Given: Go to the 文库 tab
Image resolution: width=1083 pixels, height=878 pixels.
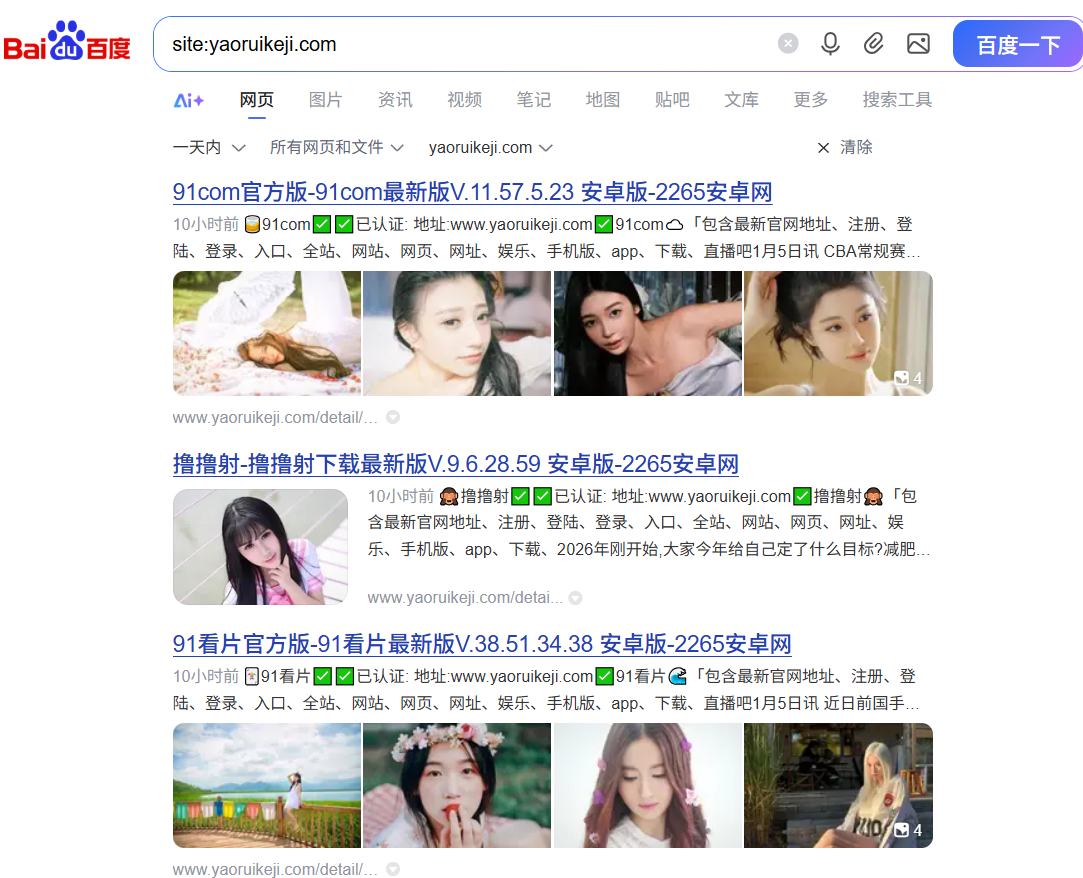Looking at the screenshot, I should pos(741,100).
